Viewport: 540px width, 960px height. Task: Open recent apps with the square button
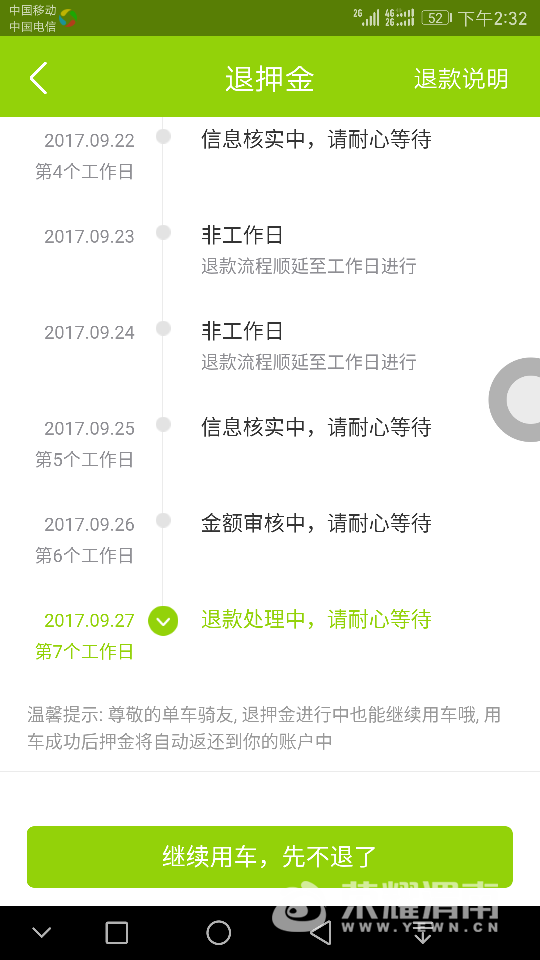click(x=116, y=932)
